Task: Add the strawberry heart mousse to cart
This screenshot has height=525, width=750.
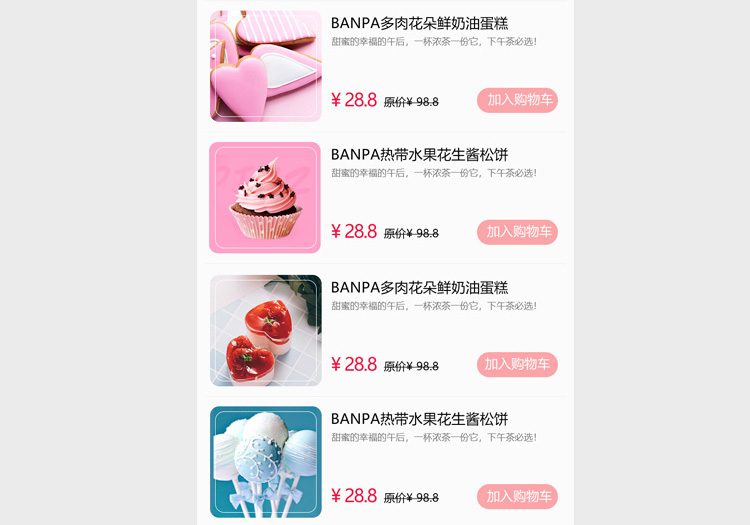Action: point(517,364)
